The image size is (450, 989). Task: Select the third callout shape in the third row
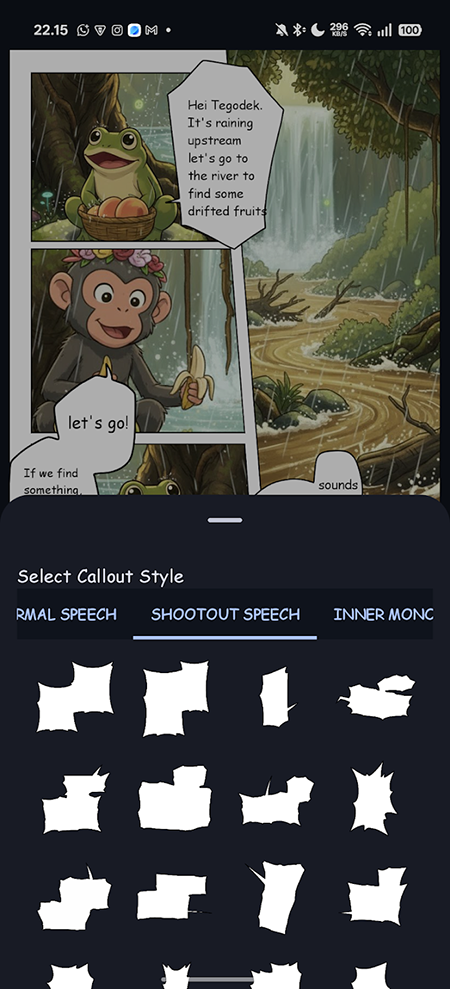pos(275,898)
